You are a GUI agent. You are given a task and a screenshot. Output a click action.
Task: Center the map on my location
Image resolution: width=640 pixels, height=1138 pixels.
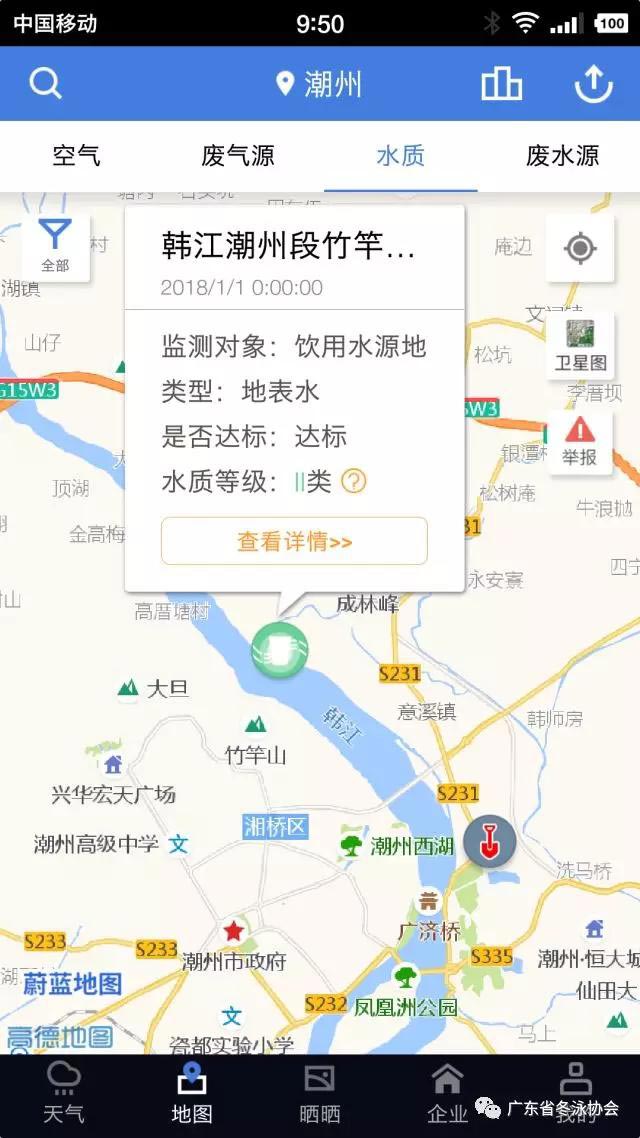click(x=580, y=247)
